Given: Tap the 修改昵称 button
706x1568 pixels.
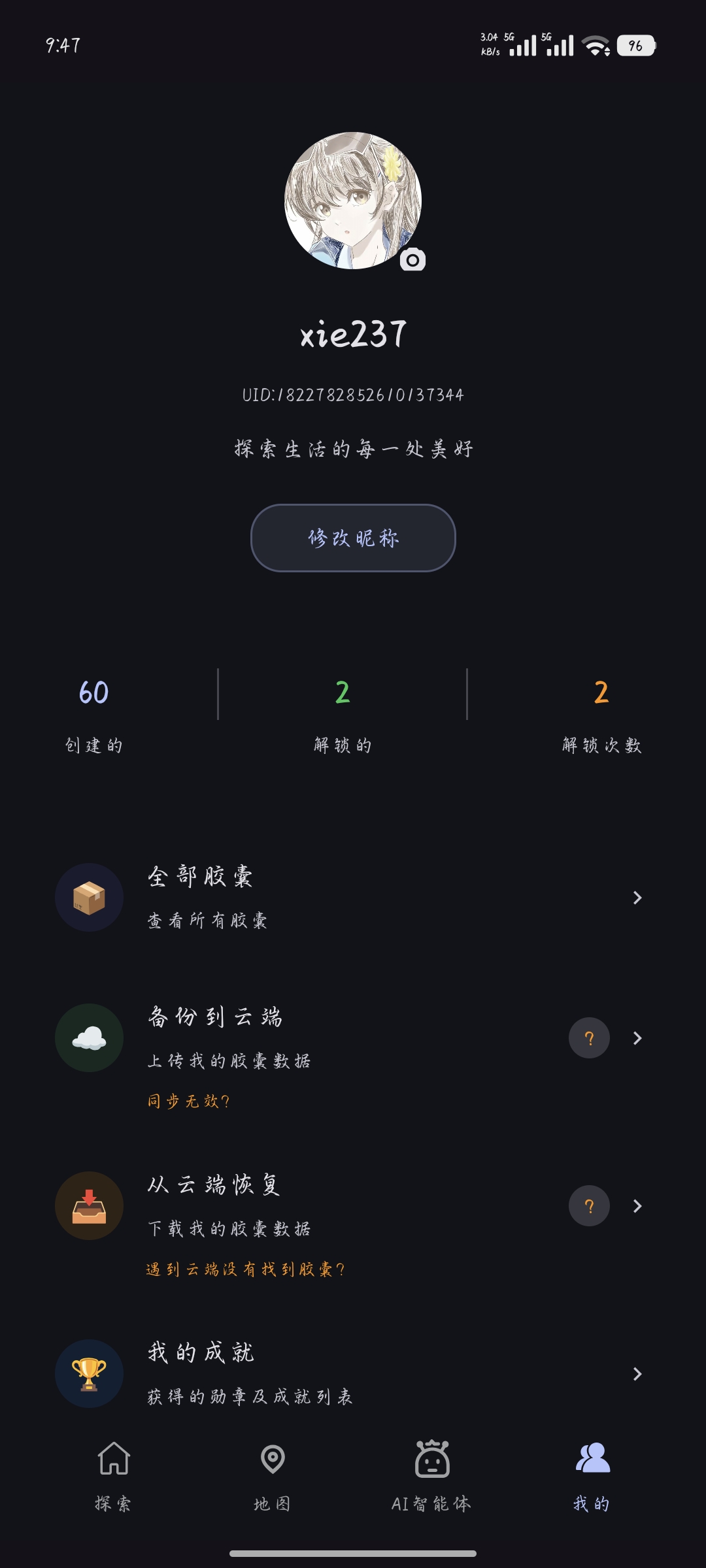Looking at the screenshot, I should coord(353,538).
